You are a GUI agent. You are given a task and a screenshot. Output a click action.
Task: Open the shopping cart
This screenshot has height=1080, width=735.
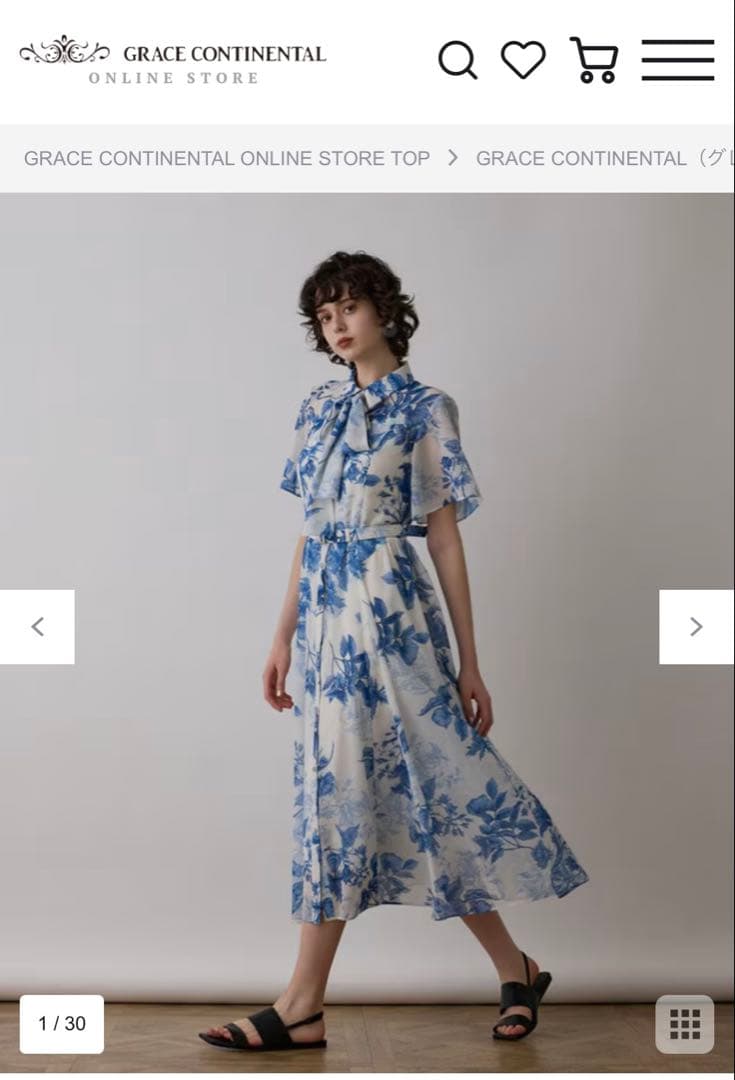[594, 60]
